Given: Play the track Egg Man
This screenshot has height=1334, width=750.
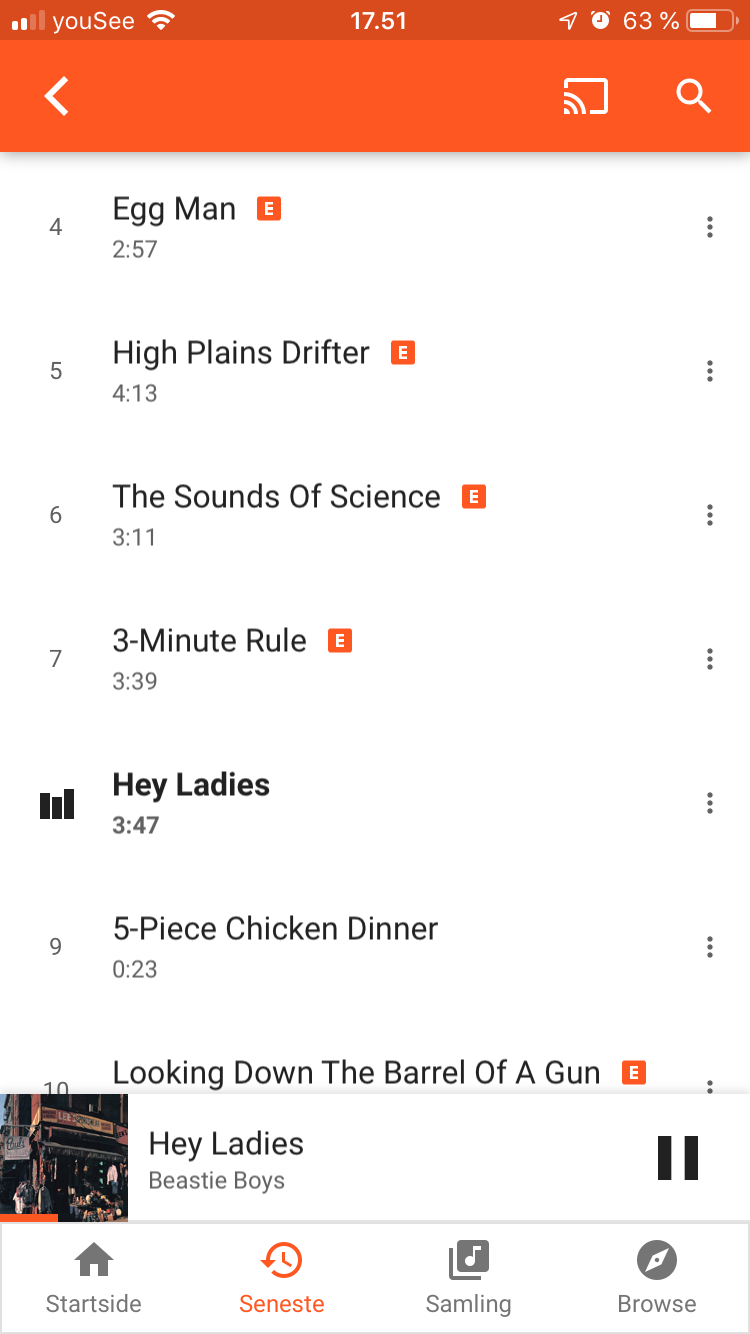Looking at the screenshot, I should (x=375, y=227).
